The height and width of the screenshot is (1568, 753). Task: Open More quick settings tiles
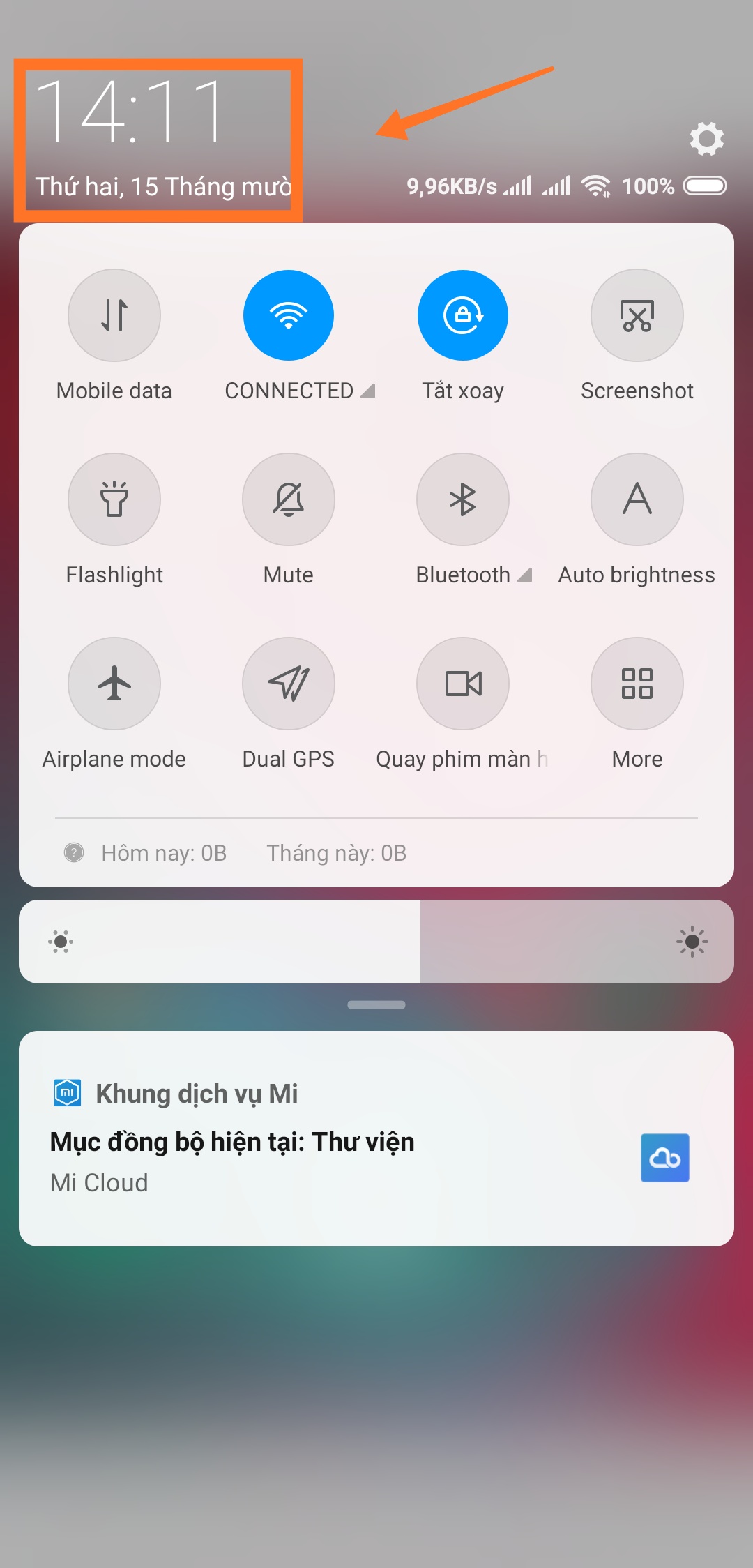point(637,684)
